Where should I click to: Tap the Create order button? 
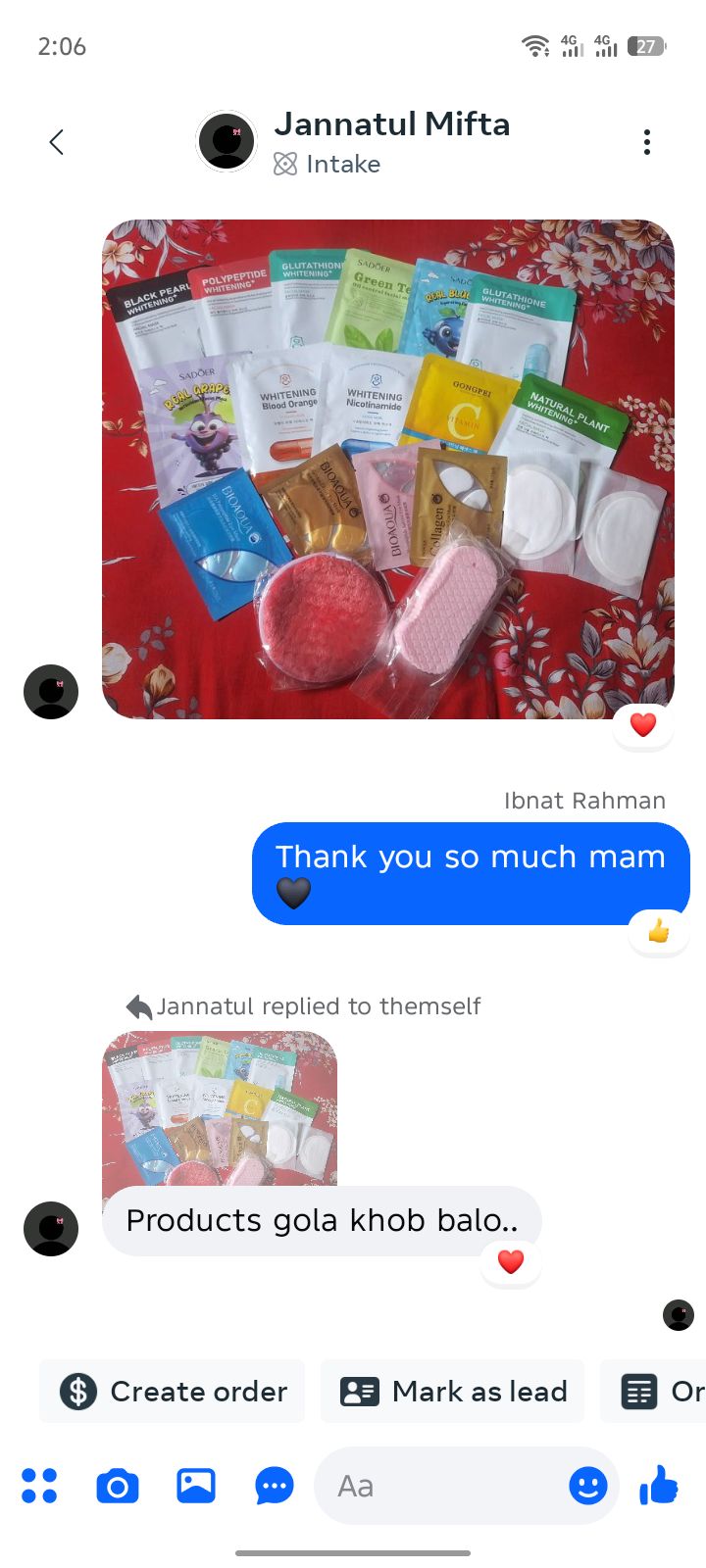[x=173, y=1392]
